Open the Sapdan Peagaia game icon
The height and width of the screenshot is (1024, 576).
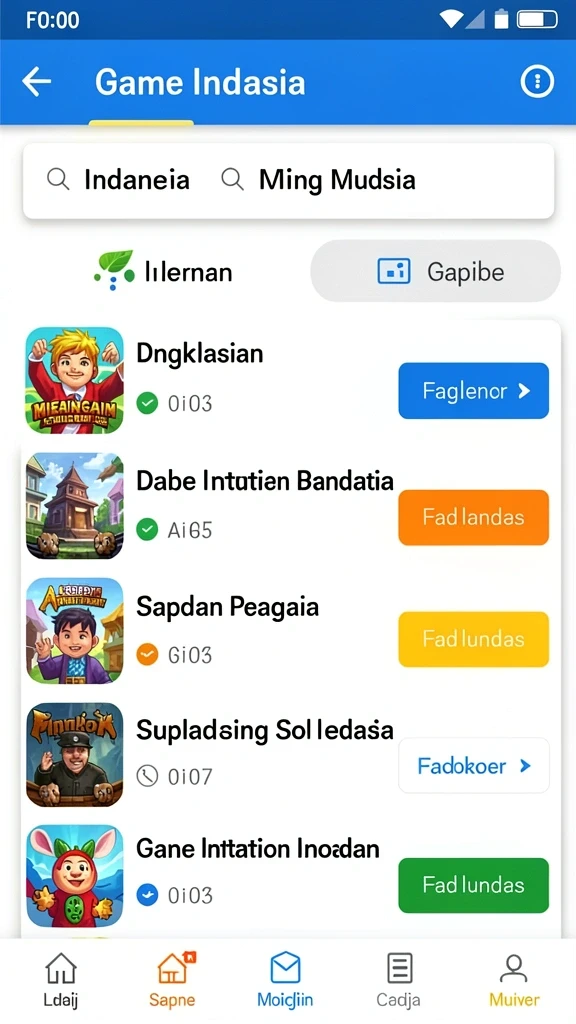click(x=74, y=630)
